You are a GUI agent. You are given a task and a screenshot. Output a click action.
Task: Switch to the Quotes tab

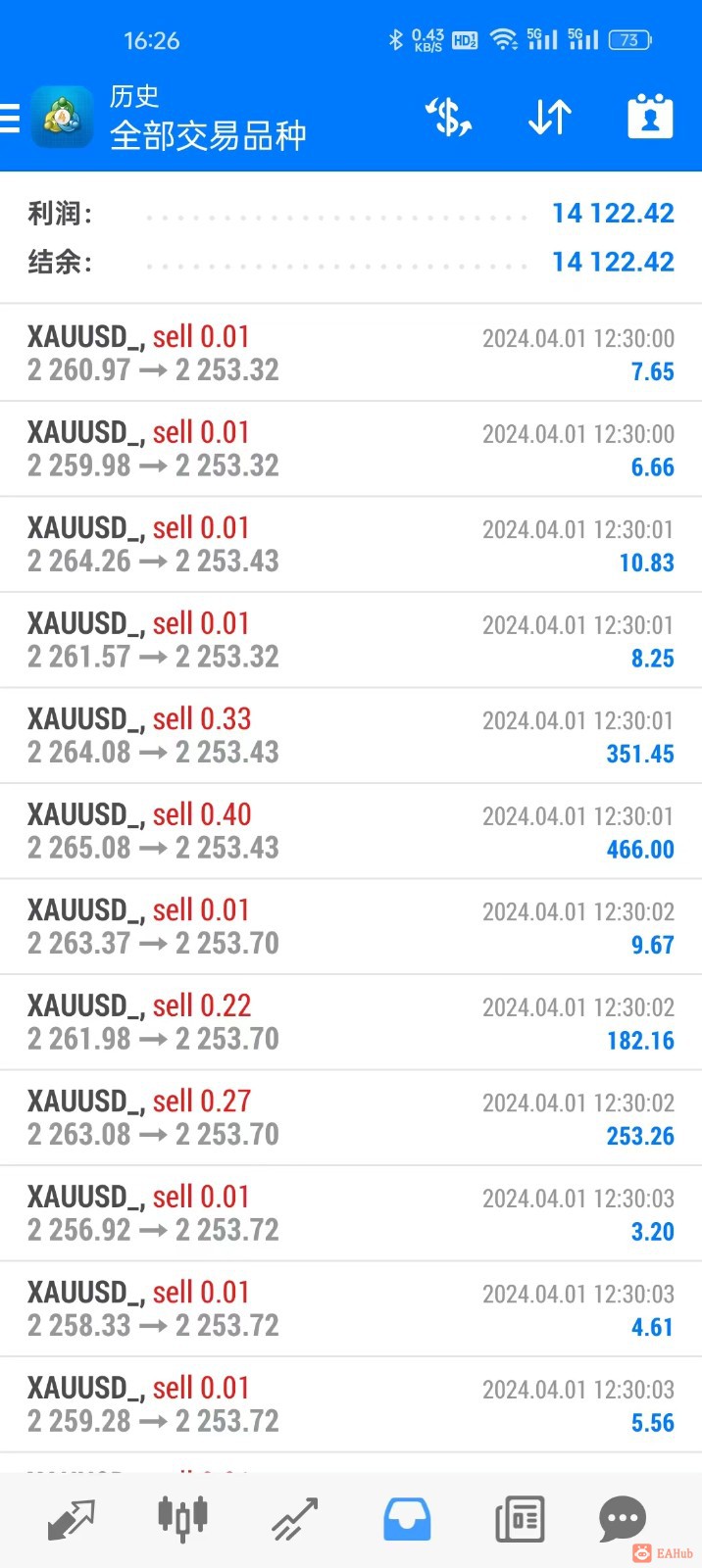click(x=72, y=1519)
